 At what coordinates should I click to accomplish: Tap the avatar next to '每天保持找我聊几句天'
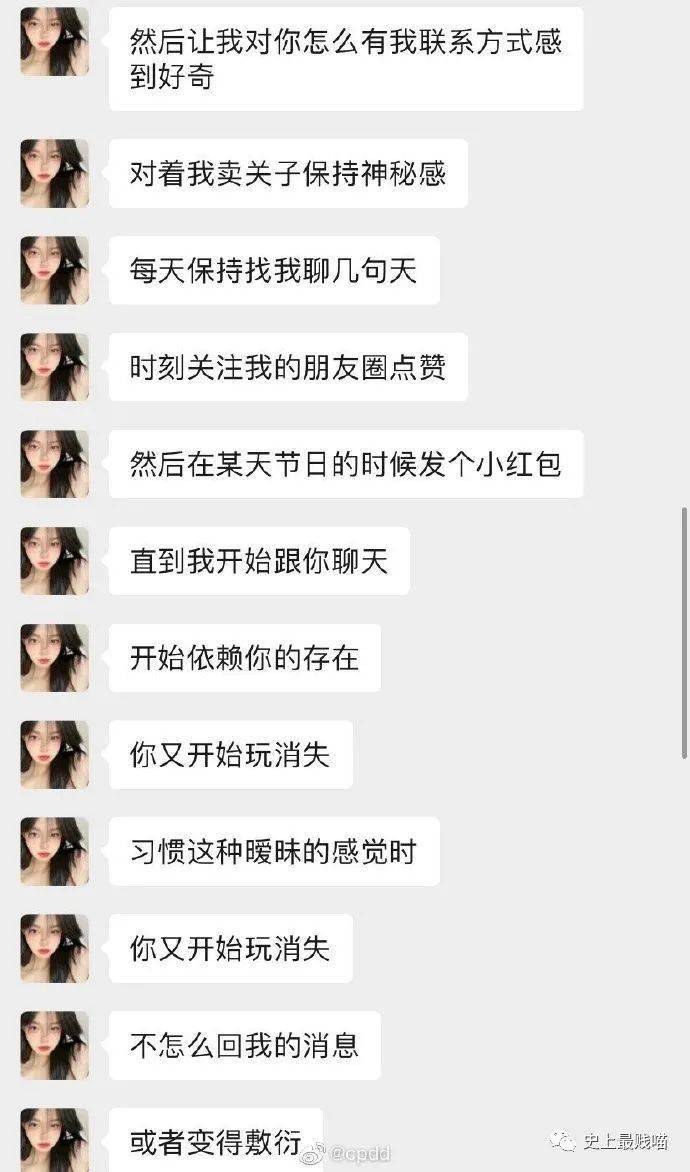click(55, 270)
